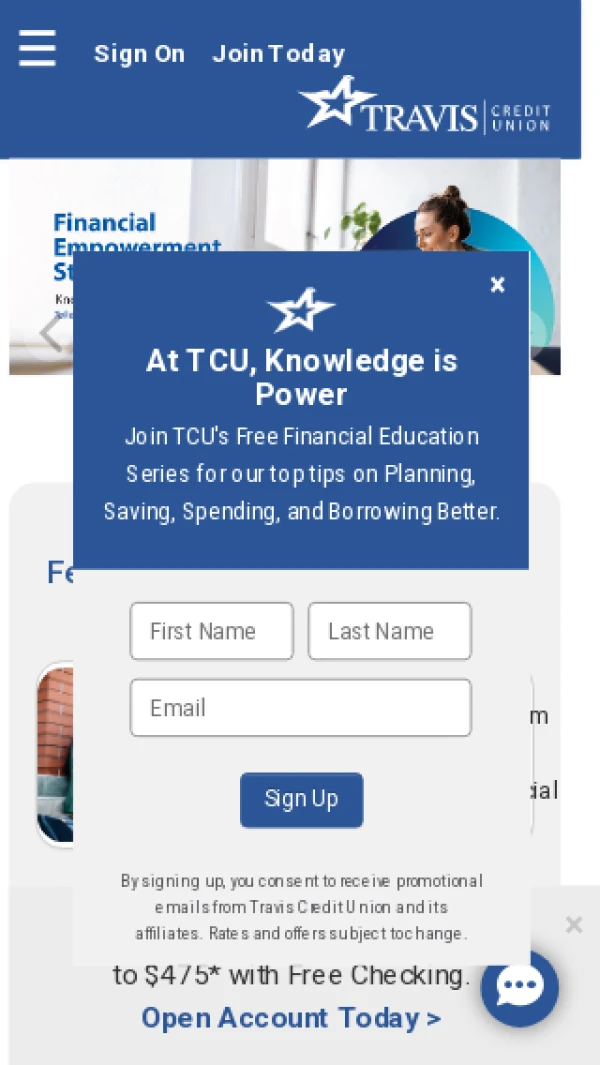Screen dimensions: 600x1065
Task: Focus the Email field
Action: click(300, 708)
